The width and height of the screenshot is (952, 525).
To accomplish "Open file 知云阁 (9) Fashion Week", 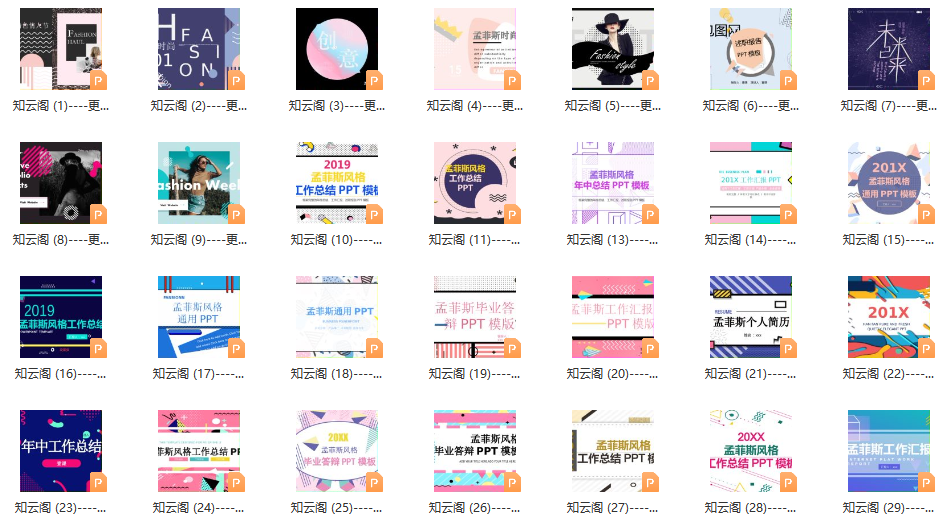I will (x=199, y=183).
